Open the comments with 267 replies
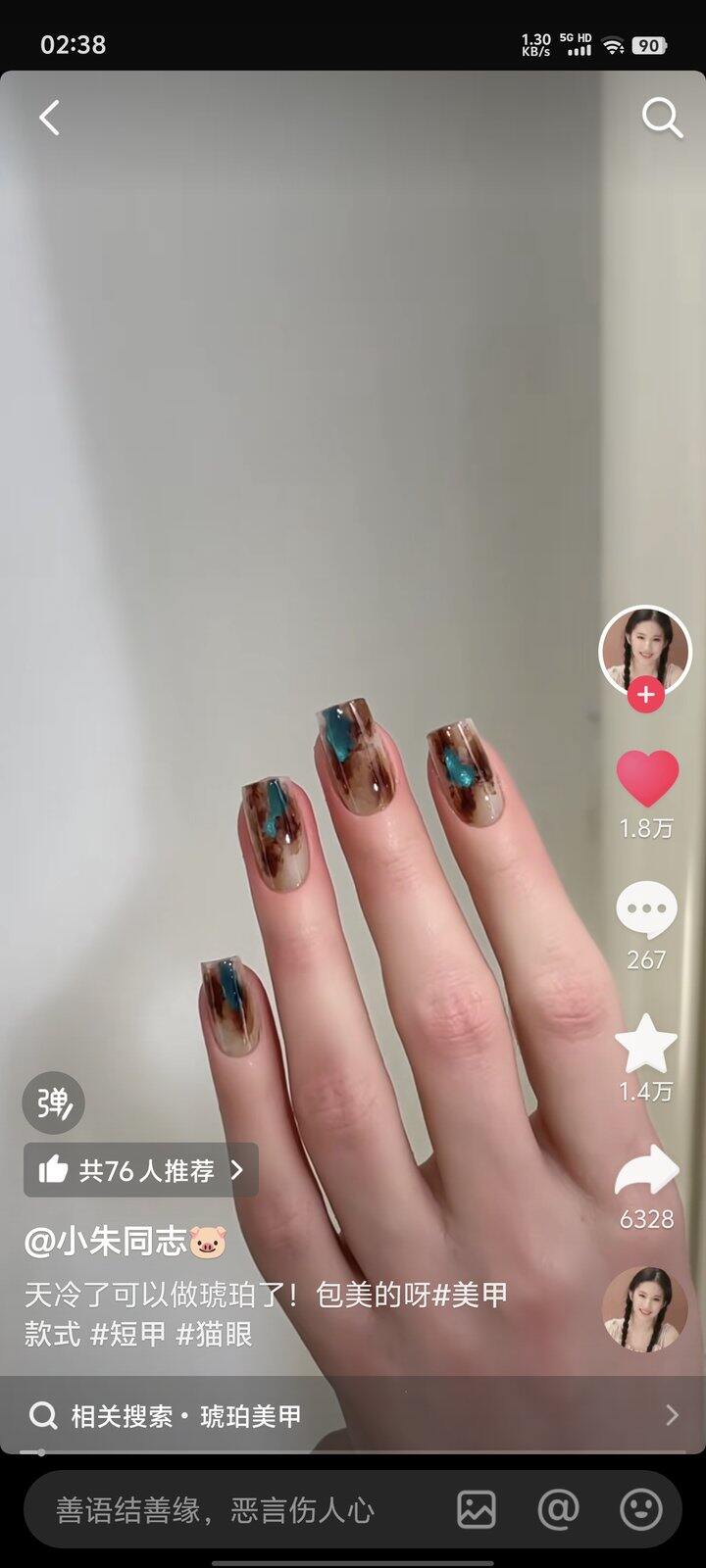The width and height of the screenshot is (706, 1568). click(646, 908)
